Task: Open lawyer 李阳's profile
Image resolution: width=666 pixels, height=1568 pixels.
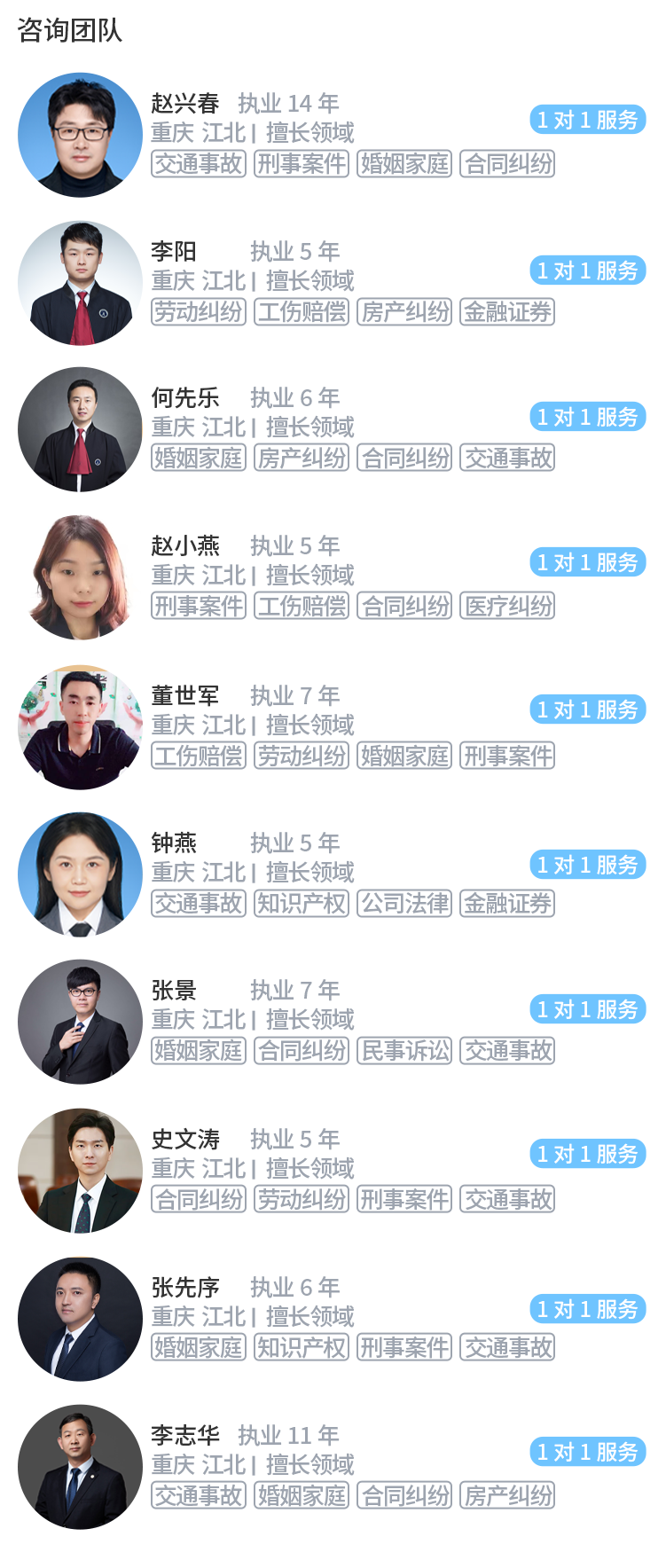Action: point(174,252)
